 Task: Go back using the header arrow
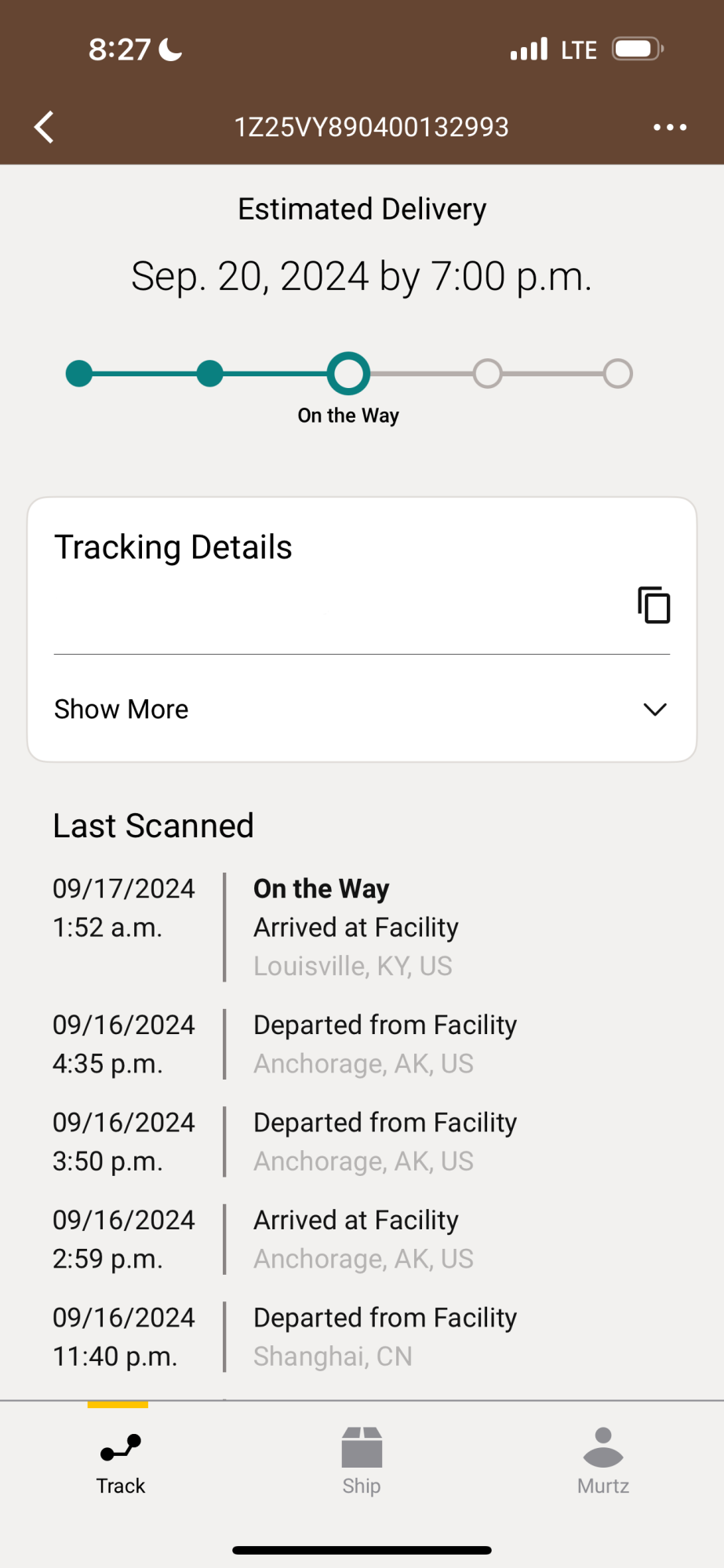point(45,127)
